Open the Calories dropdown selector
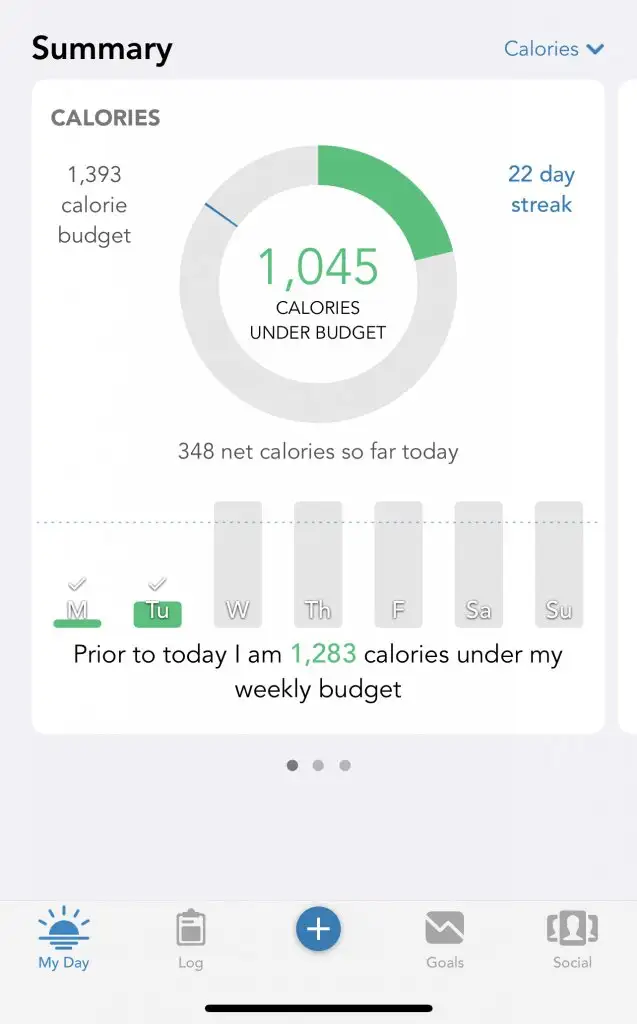 [x=554, y=49]
